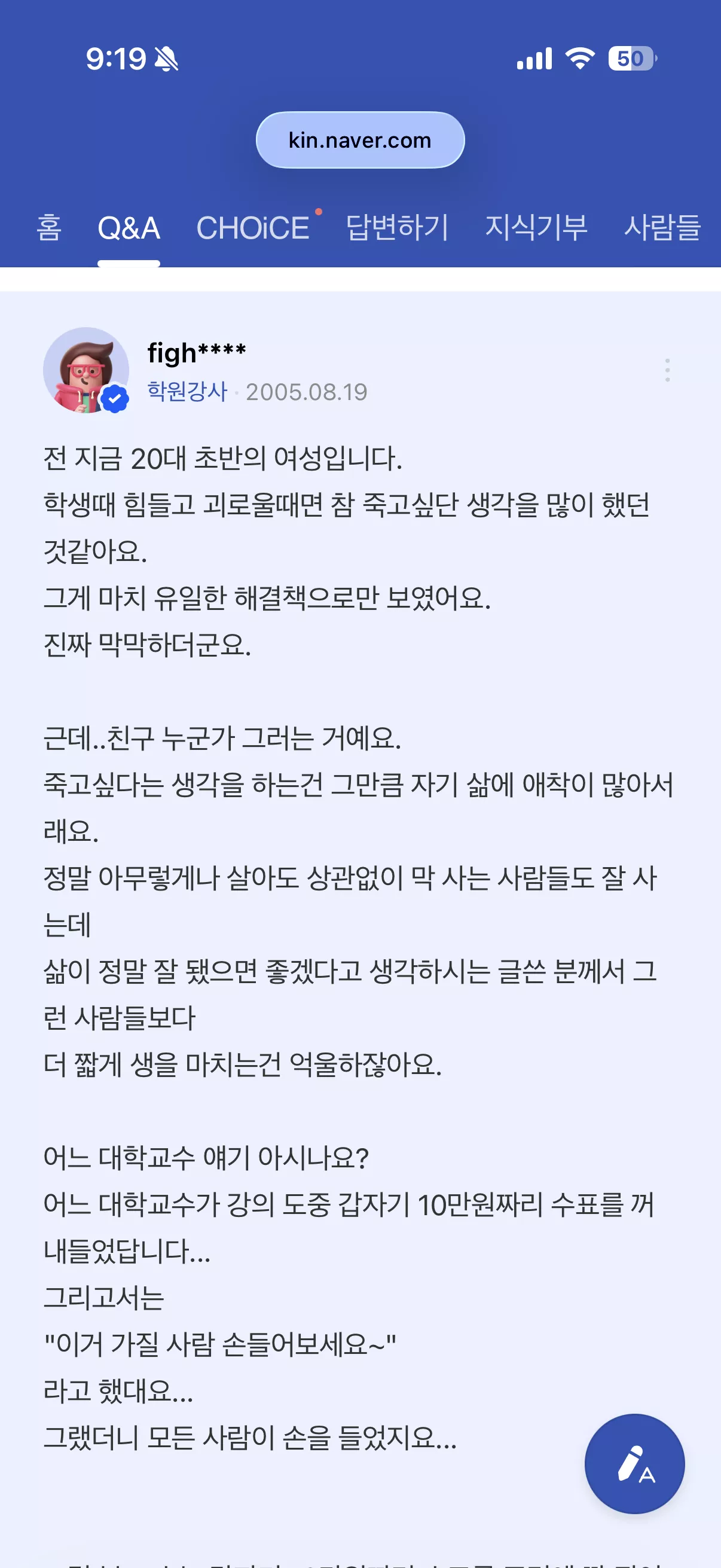
Task: Tap the figh**** username
Action: (x=197, y=352)
